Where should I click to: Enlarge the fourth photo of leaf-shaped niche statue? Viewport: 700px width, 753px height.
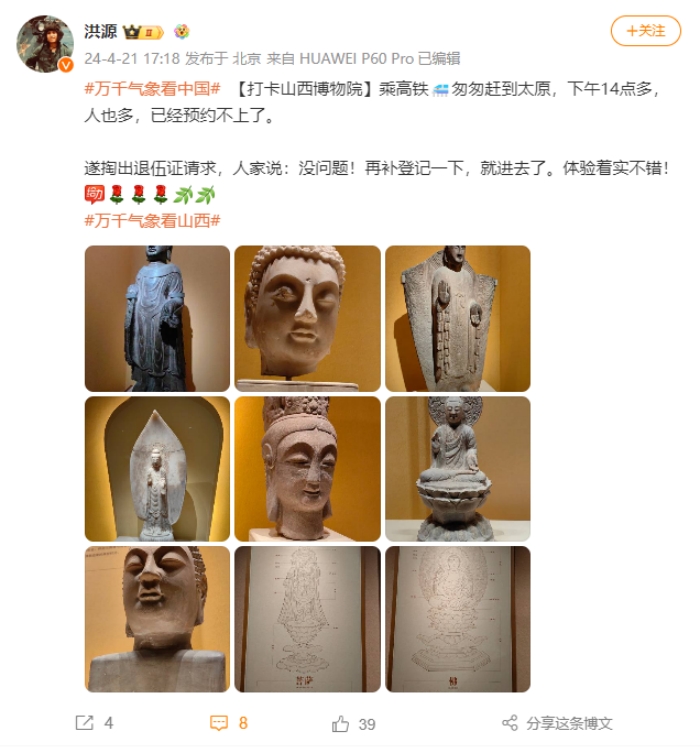coord(157,468)
